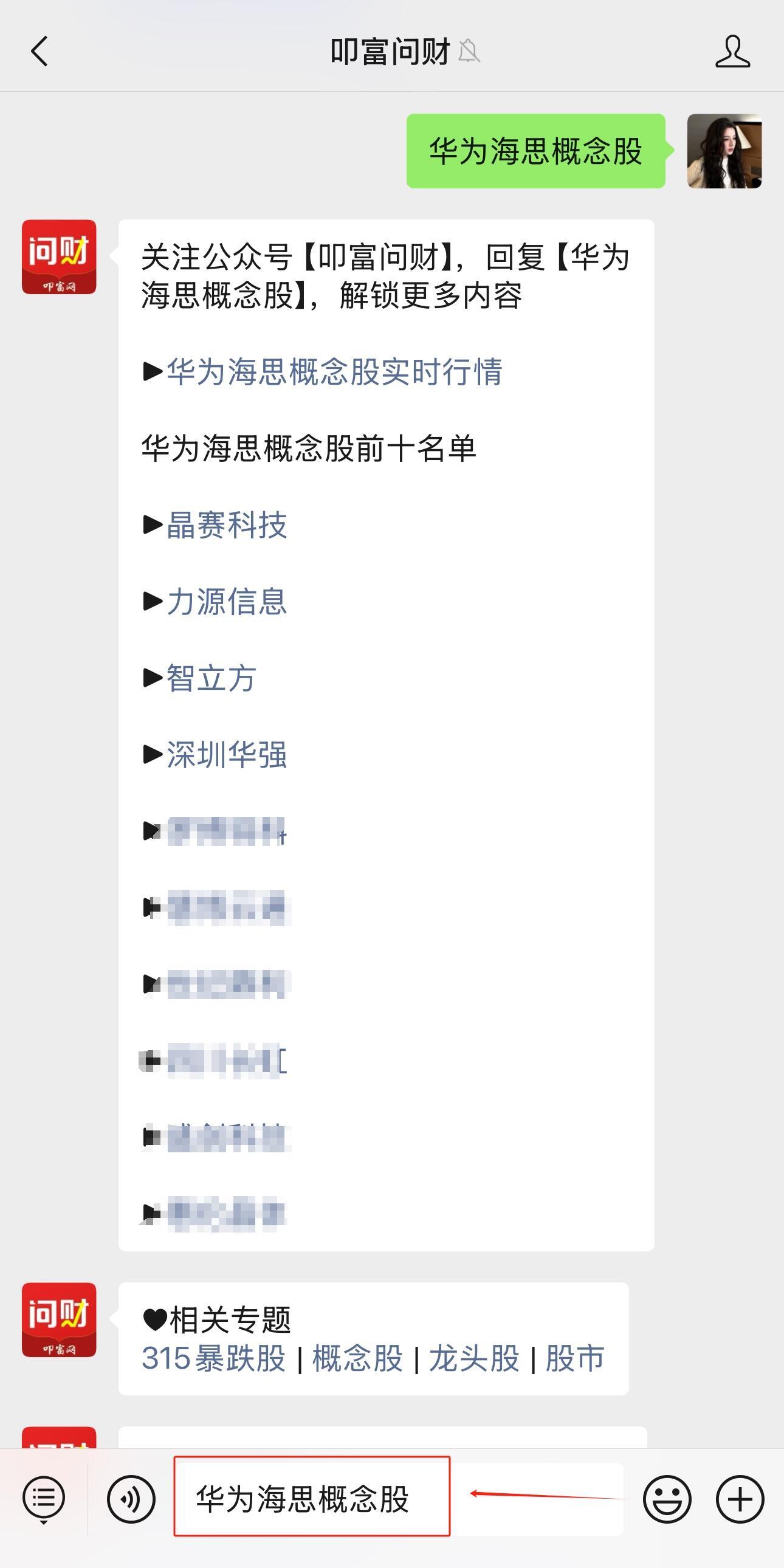Open the 智立方 stock link
The width and height of the screenshot is (784, 1568).
(x=211, y=678)
